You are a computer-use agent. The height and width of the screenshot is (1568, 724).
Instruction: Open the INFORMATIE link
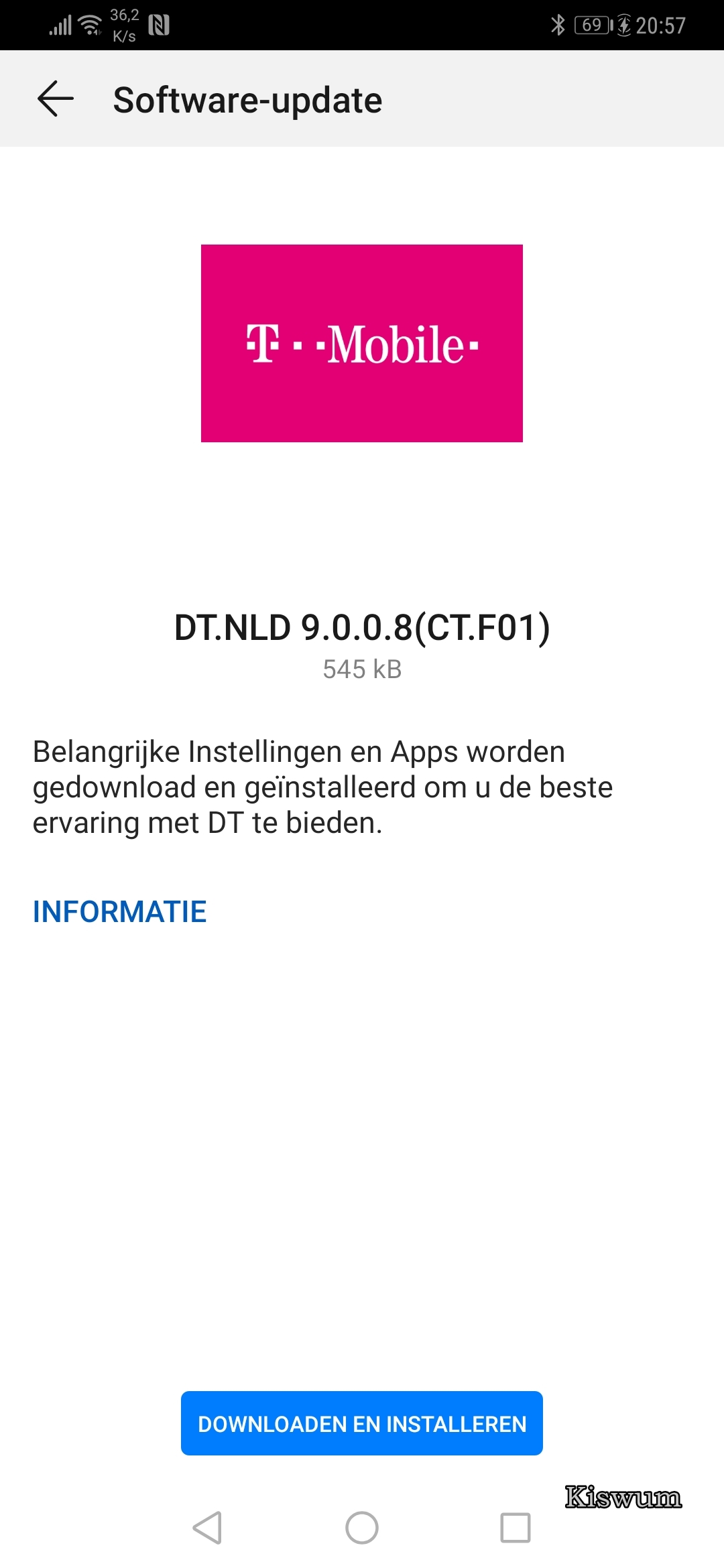click(x=120, y=911)
